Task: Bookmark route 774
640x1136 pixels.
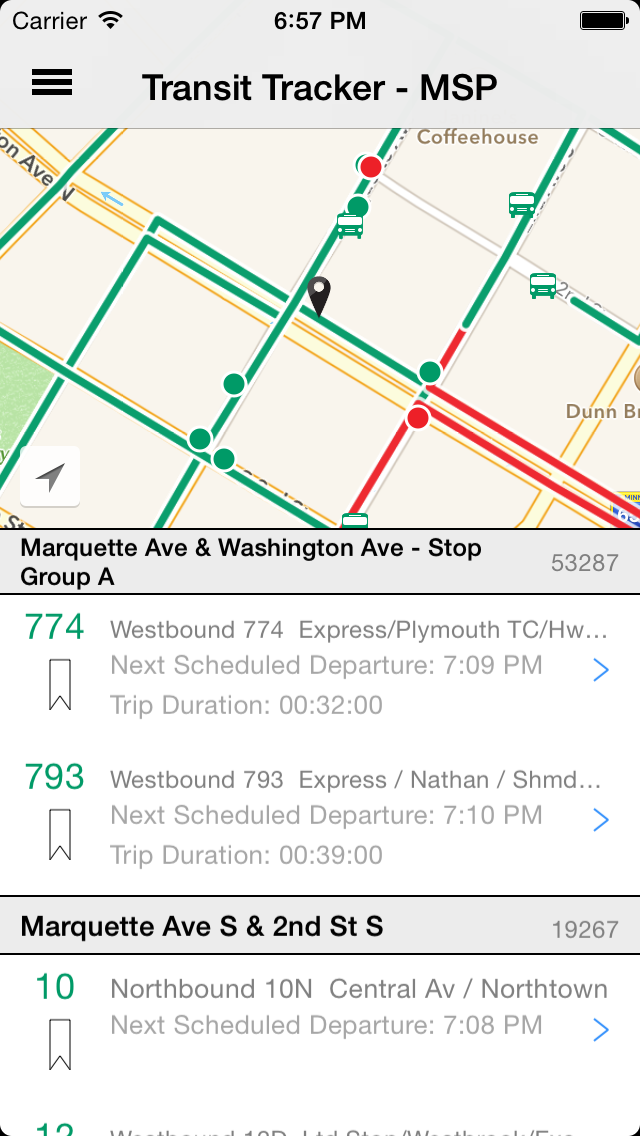Action: [59, 684]
